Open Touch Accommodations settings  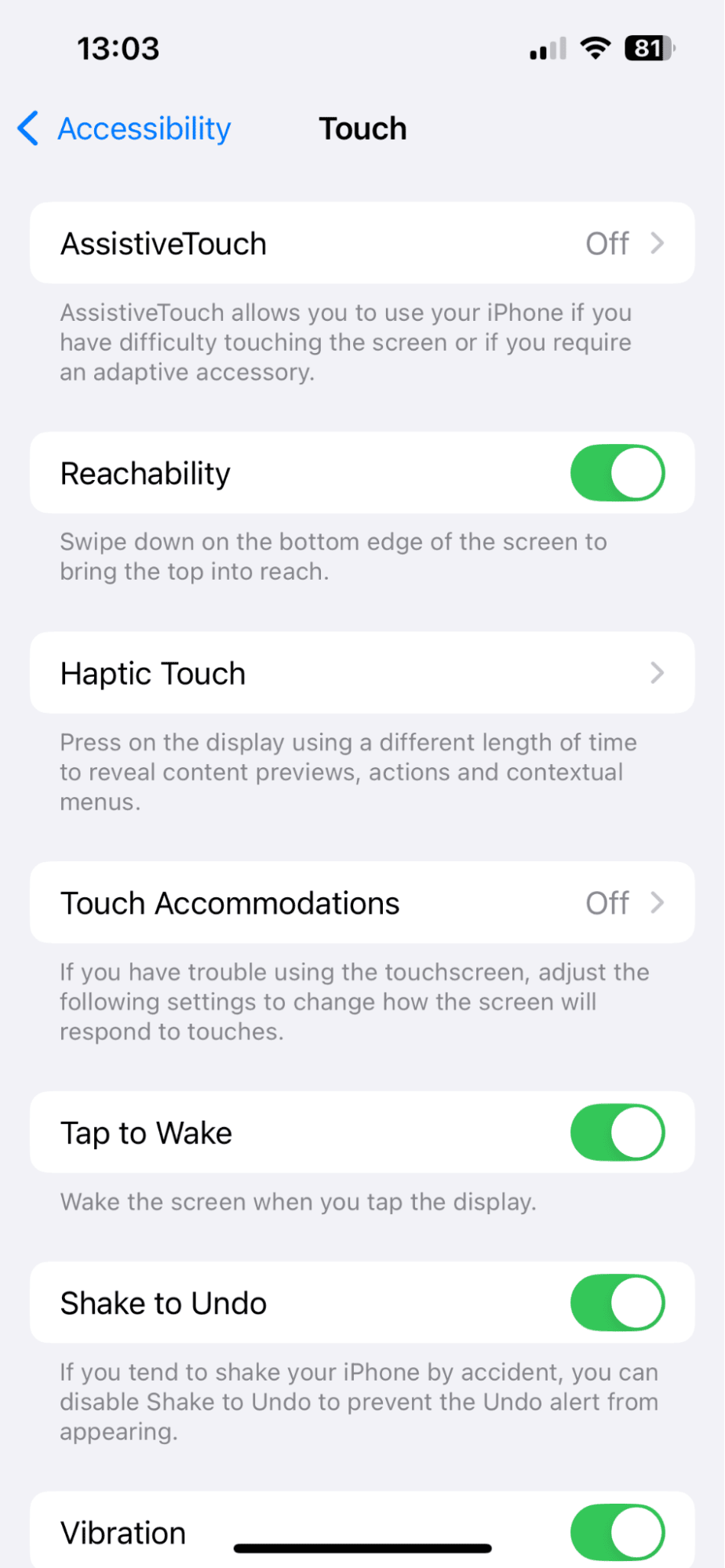click(362, 903)
